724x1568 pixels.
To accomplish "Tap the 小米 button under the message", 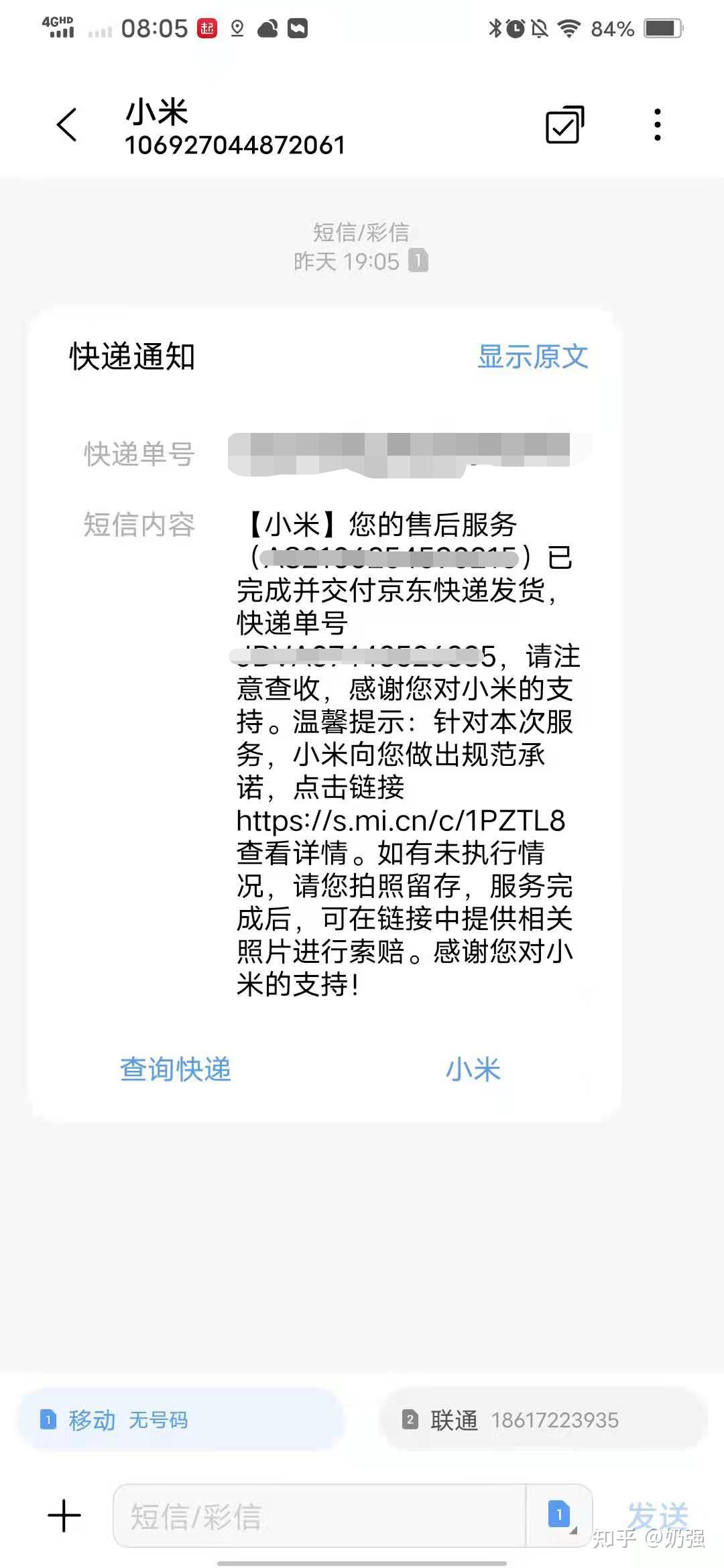I will click(x=473, y=1069).
